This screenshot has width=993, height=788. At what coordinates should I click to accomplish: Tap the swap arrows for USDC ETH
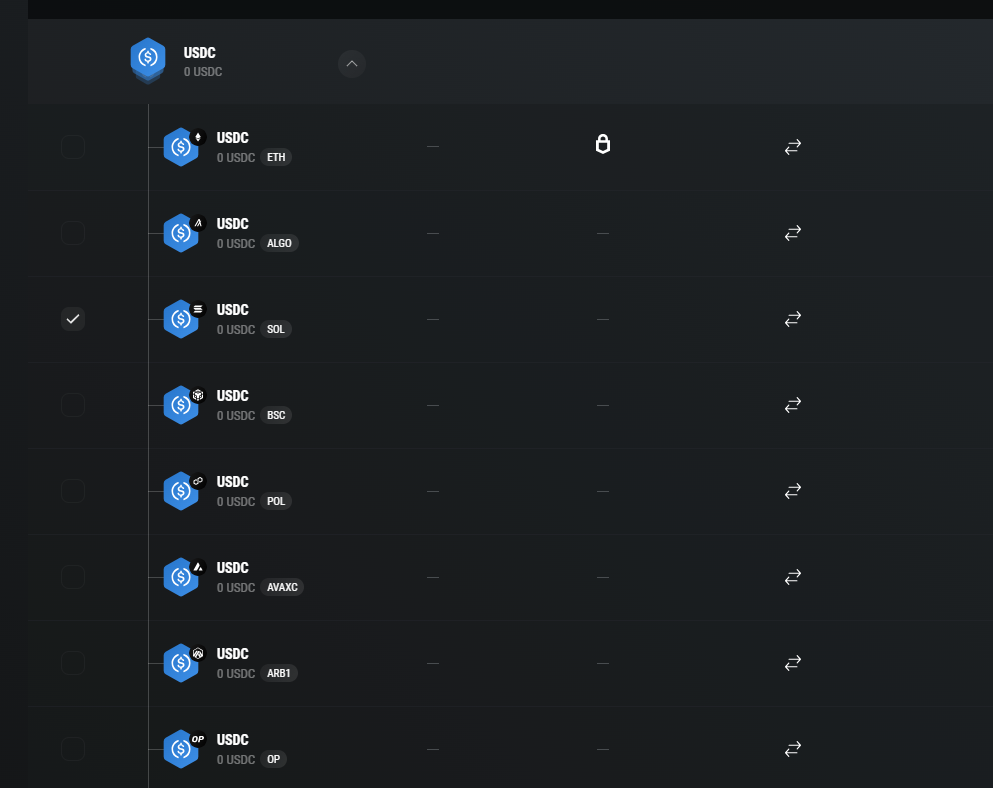click(793, 147)
